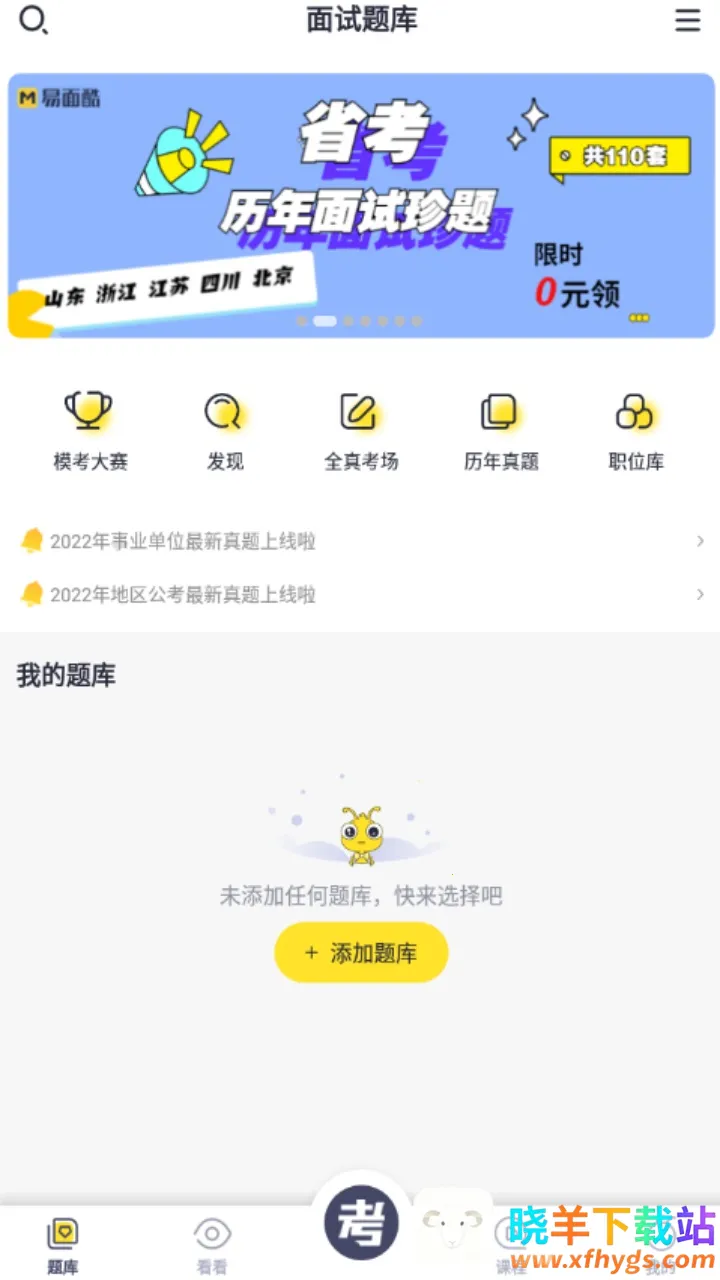Image resolution: width=720 pixels, height=1280 pixels.
Task: Tap the bell icon beside 2022年事业单位 announcement
Action: click(32, 540)
